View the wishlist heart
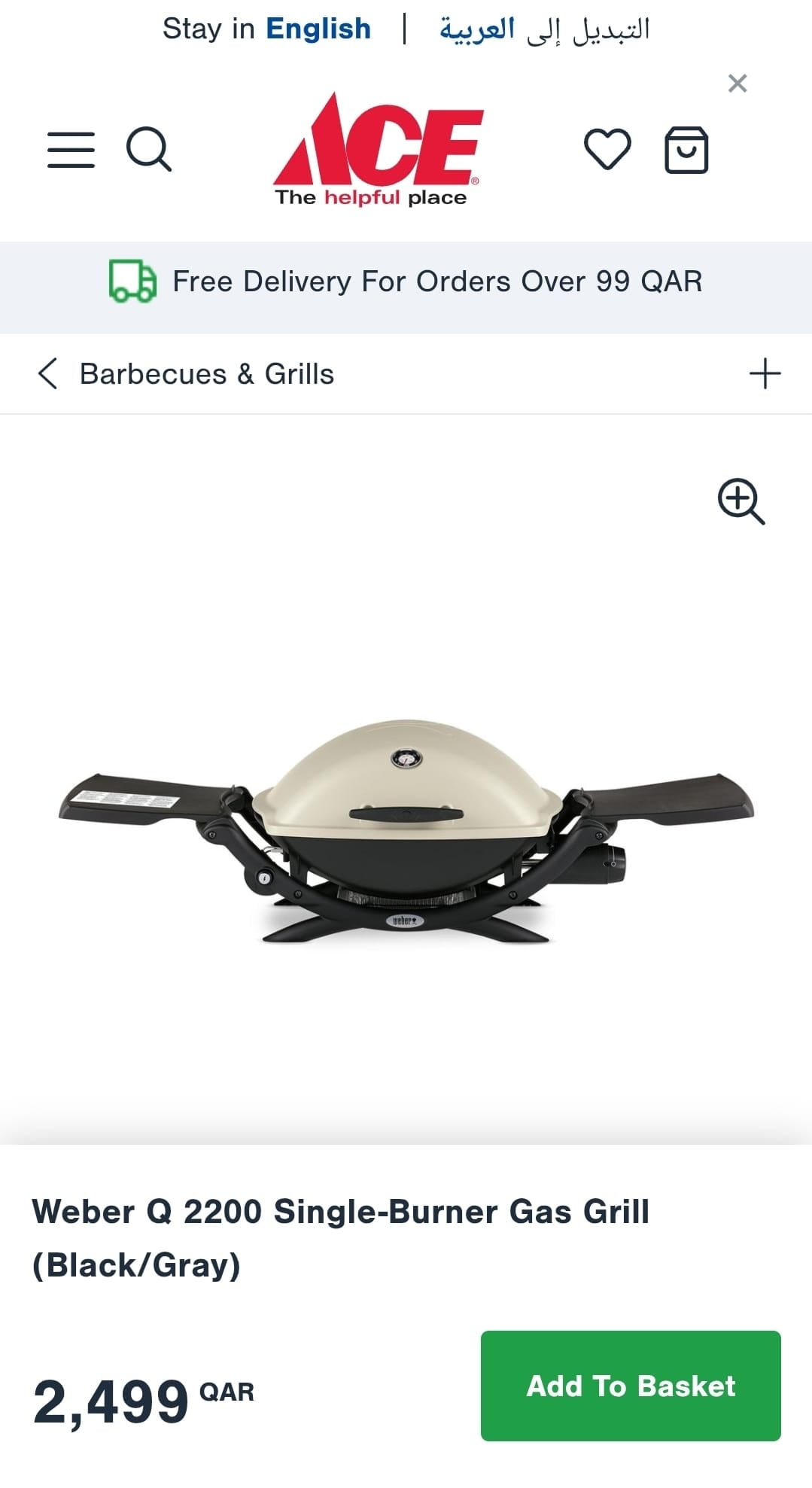 [x=607, y=149]
